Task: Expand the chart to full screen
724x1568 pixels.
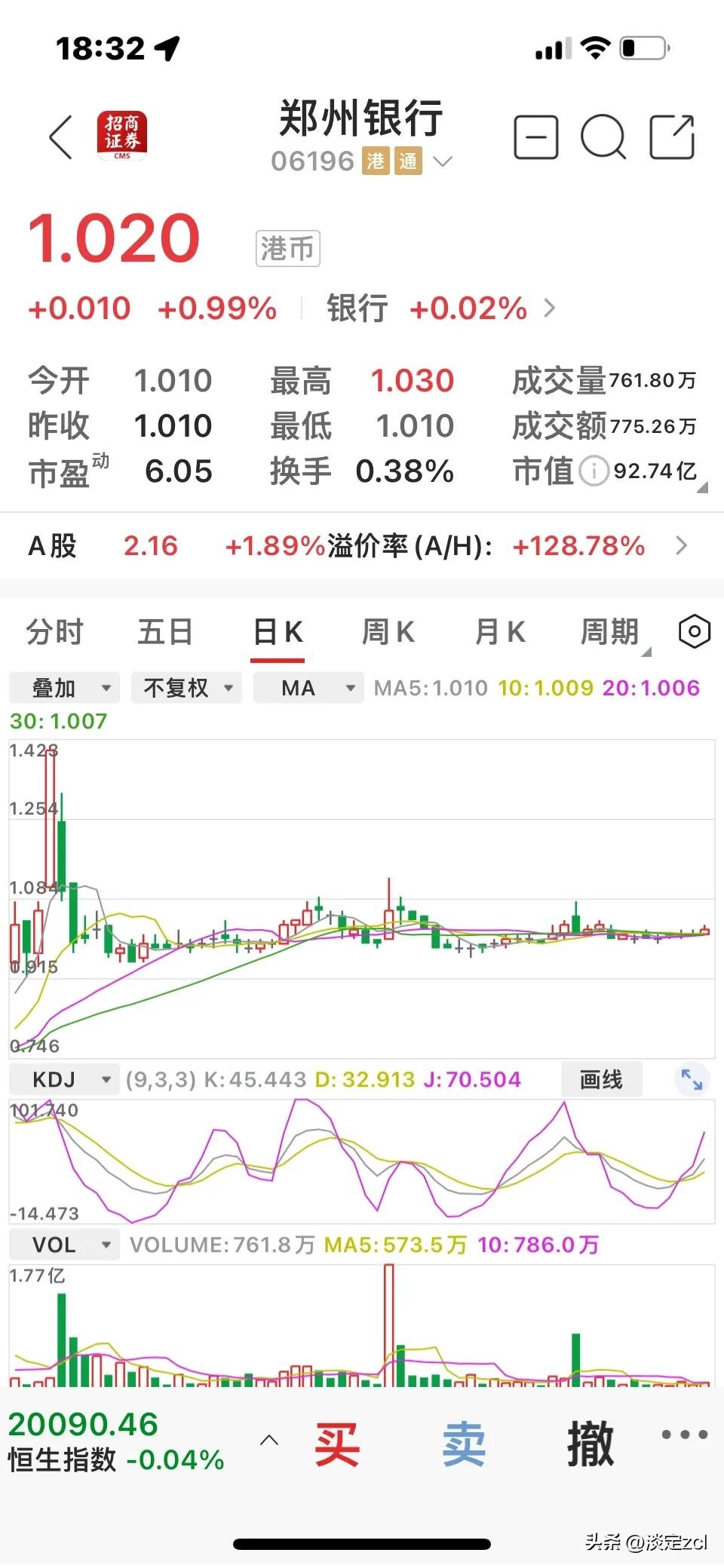Action: click(x=692, y=1079)
